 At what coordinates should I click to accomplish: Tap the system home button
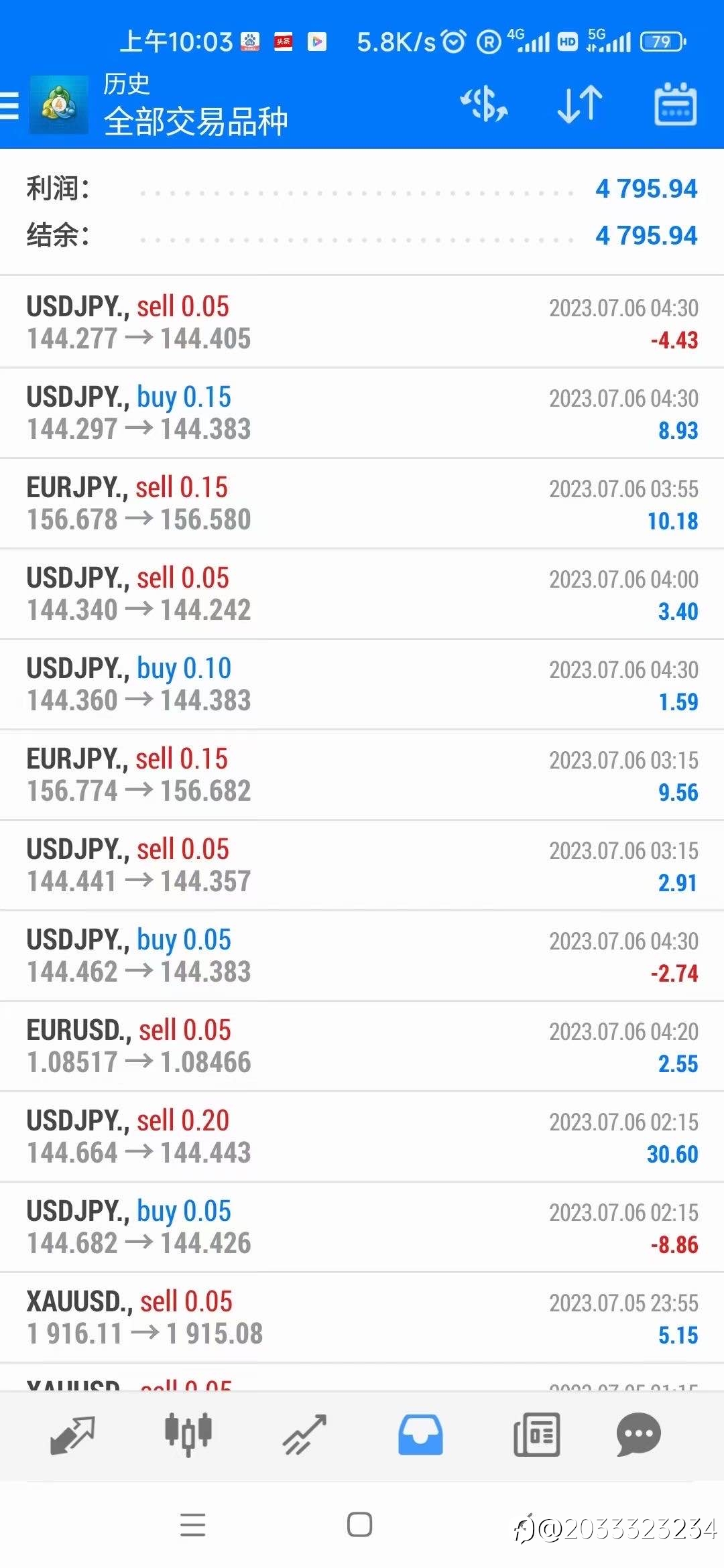coord(360,1524)
